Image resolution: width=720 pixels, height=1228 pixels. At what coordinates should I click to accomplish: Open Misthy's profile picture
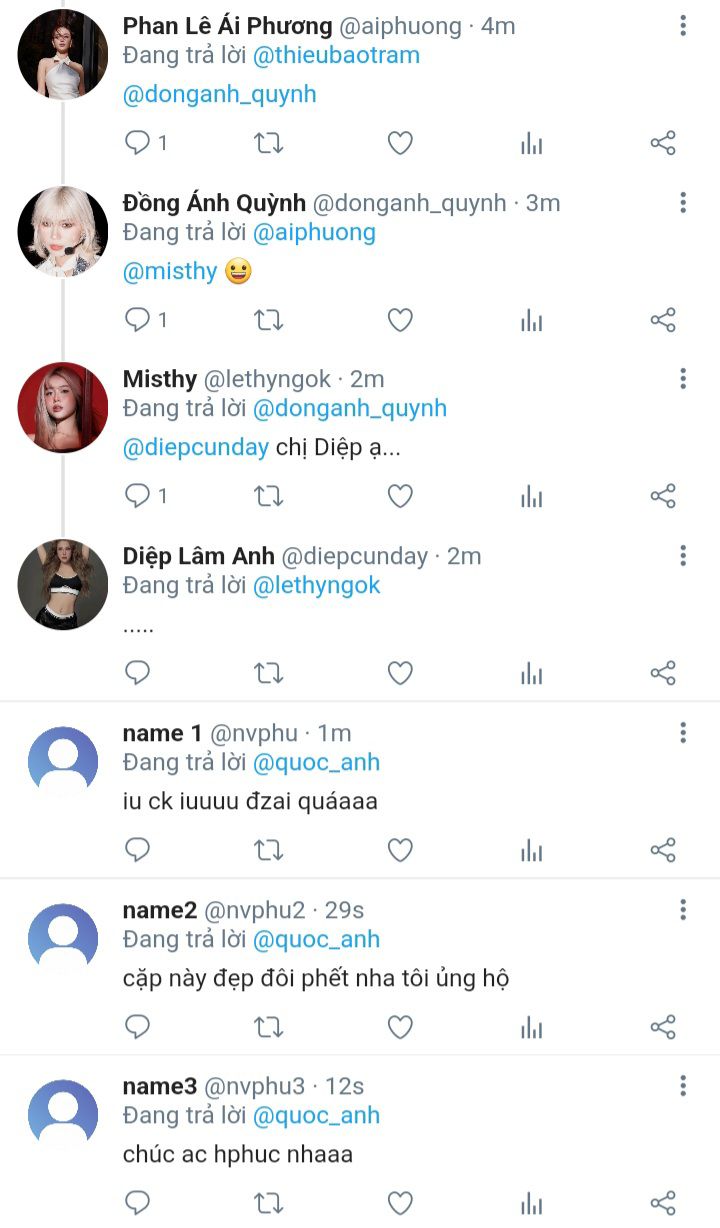[63, 407]
